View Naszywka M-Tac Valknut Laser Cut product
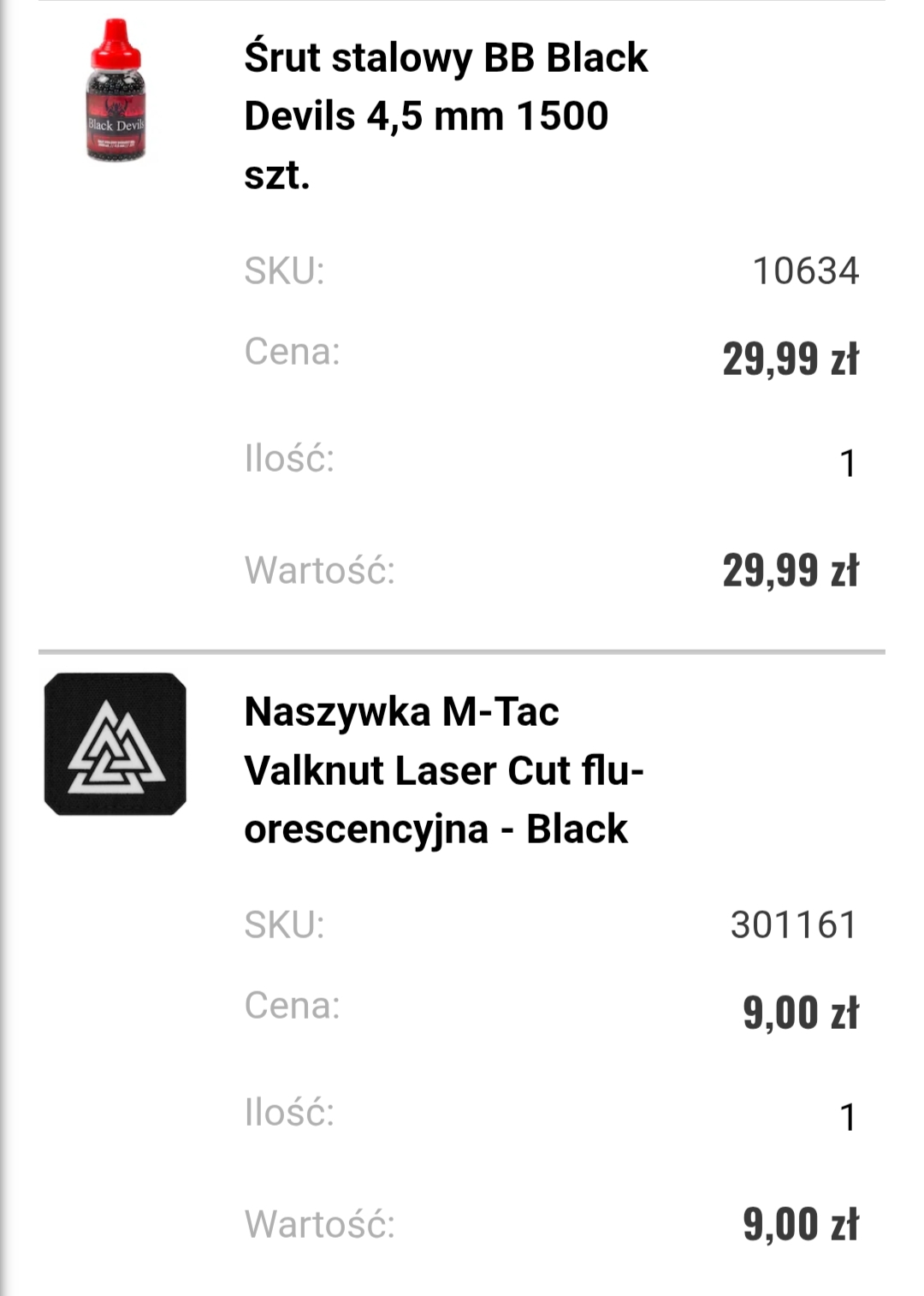Image resolution: width=924 pixels, height=1296 pixels. tap(443, 770)
